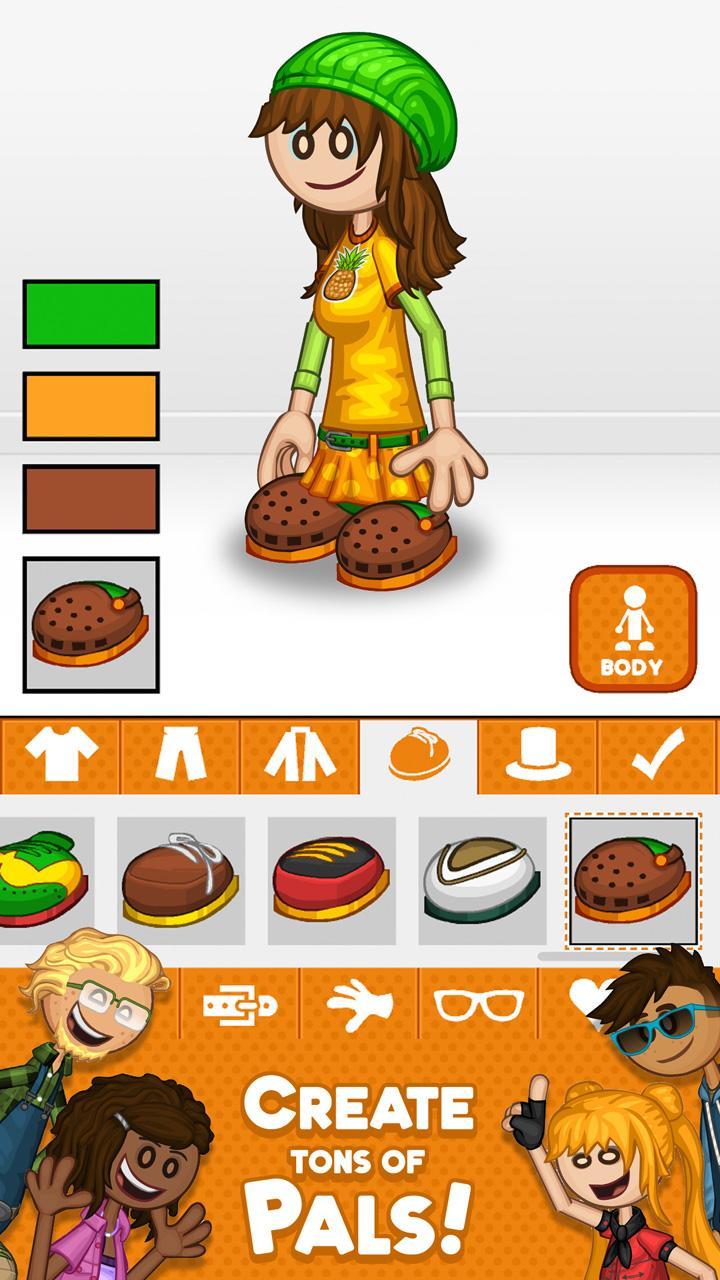Open the glasses accessories category
The width and height of the screenshot is (720, 1280).
[x=480, y=1000]
